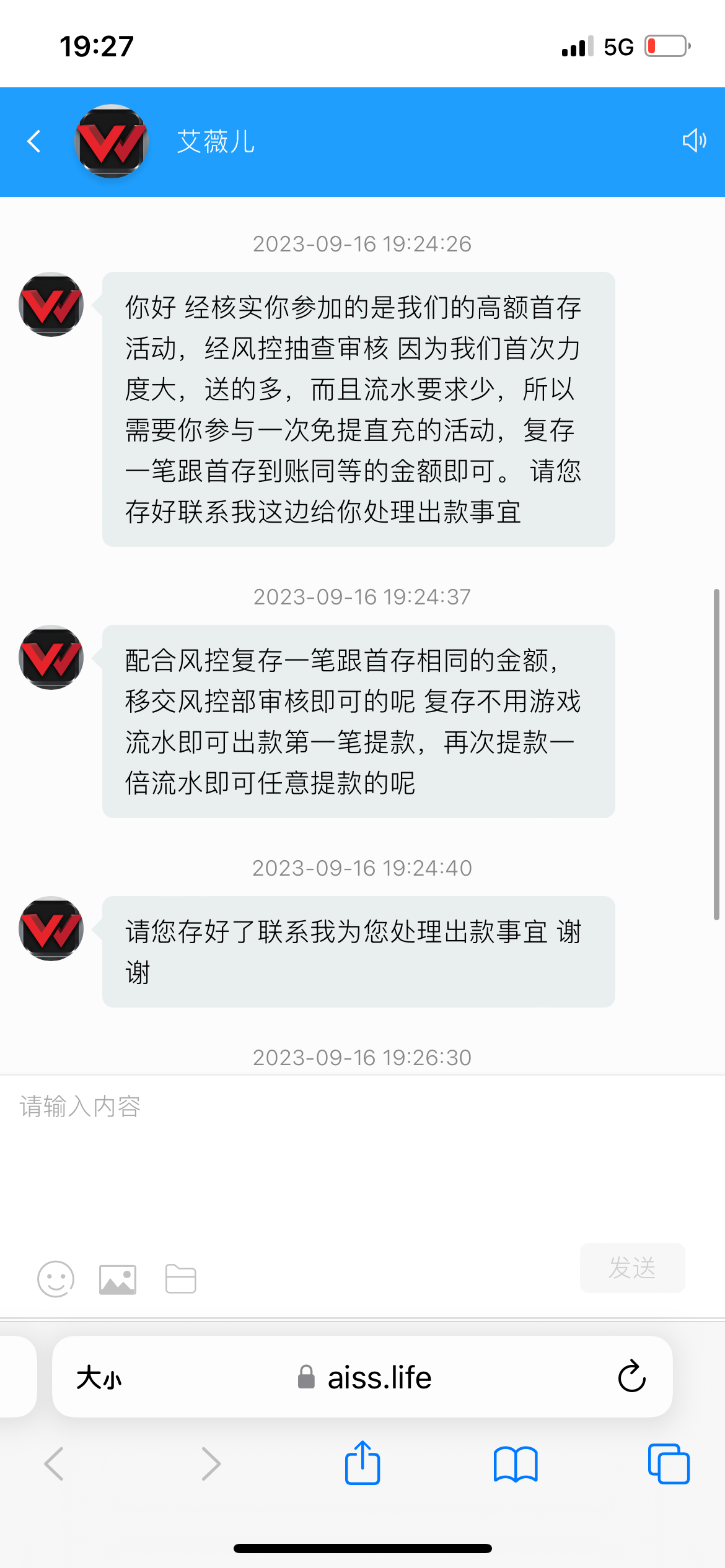Go to the previous page in Safari
The width and height of the screenshot is (725, 1568).
pos(55,1464)
